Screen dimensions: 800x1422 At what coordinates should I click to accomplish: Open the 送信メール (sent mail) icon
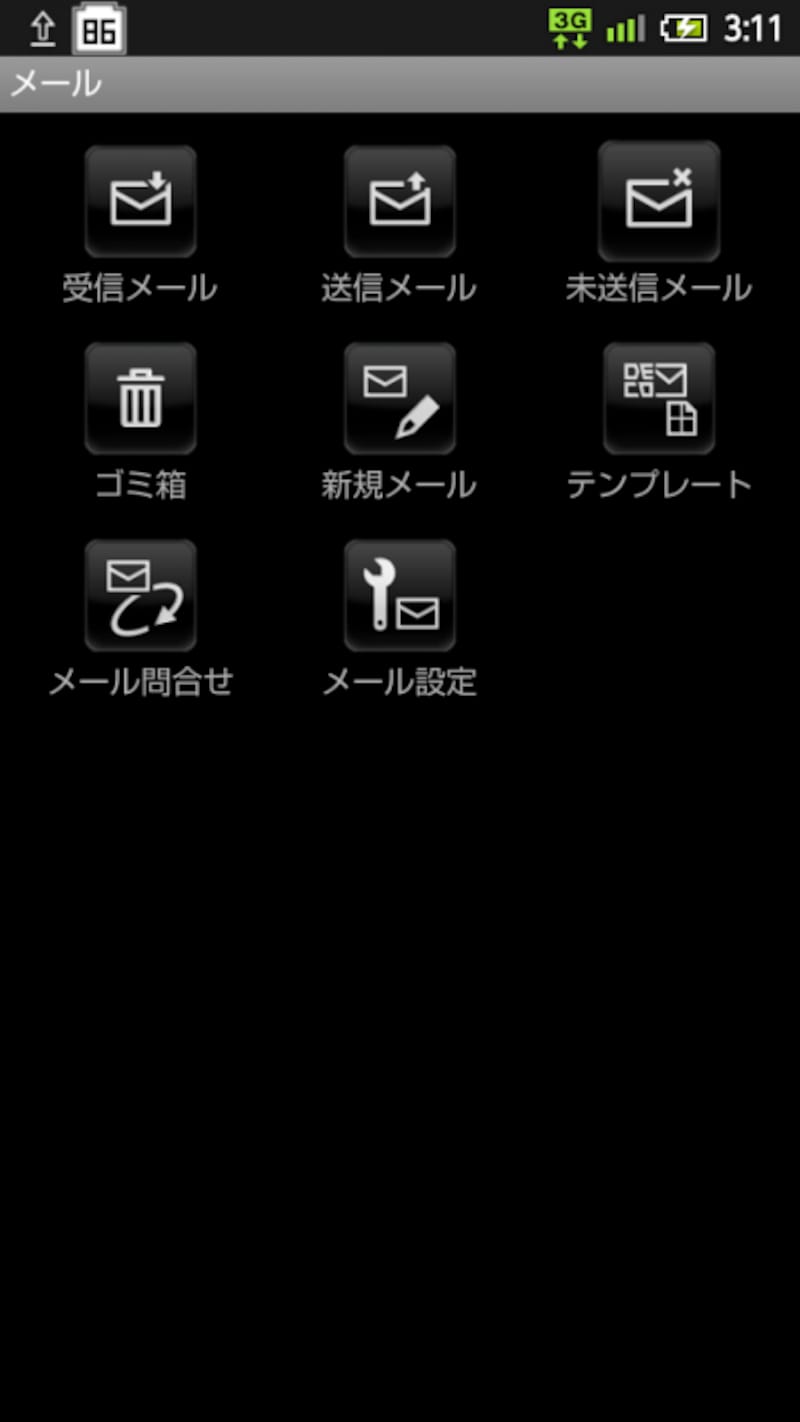[400, 199]
